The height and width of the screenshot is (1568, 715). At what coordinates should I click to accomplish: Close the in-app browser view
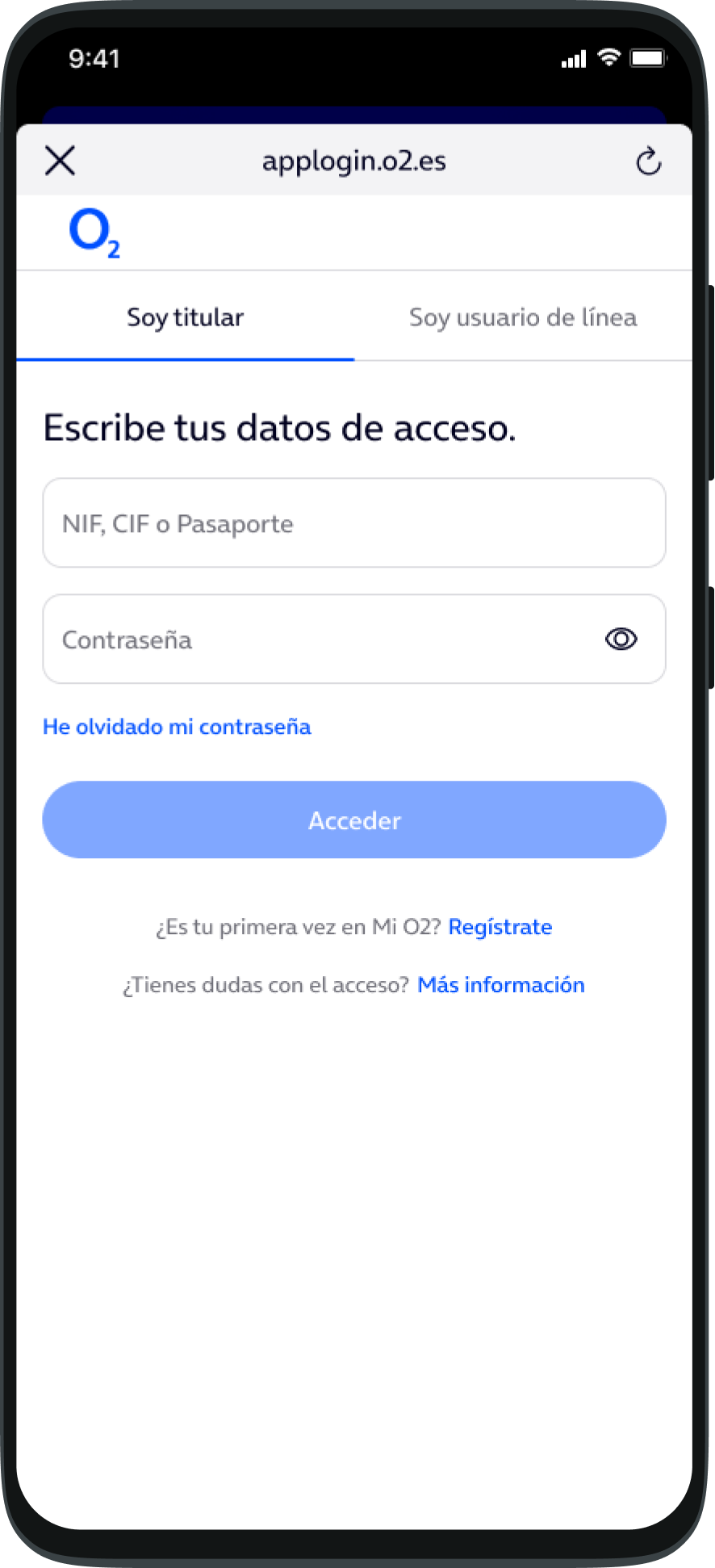tap(60, 161)
